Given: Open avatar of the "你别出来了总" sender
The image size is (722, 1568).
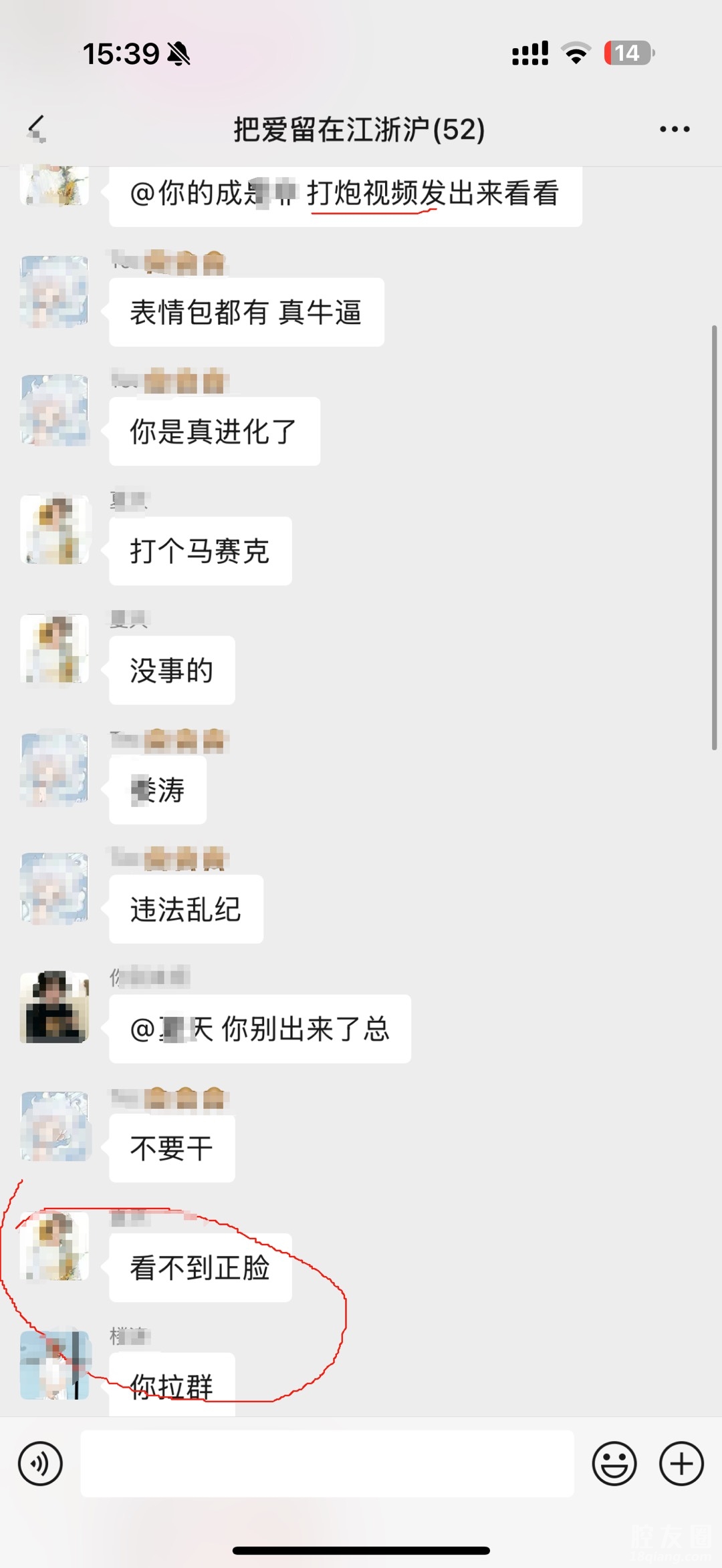Looking at the screenshot, I should [x=55, y=1007].
